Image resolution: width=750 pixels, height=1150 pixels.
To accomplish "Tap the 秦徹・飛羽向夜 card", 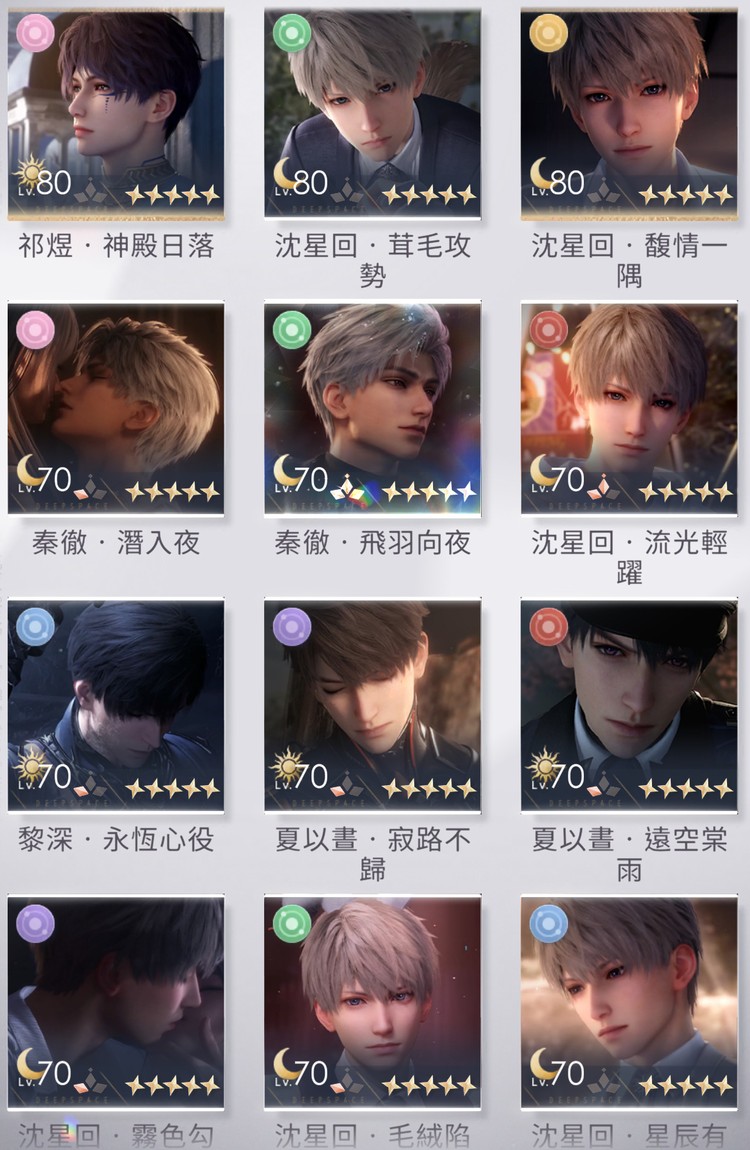I will coord(372,409).
